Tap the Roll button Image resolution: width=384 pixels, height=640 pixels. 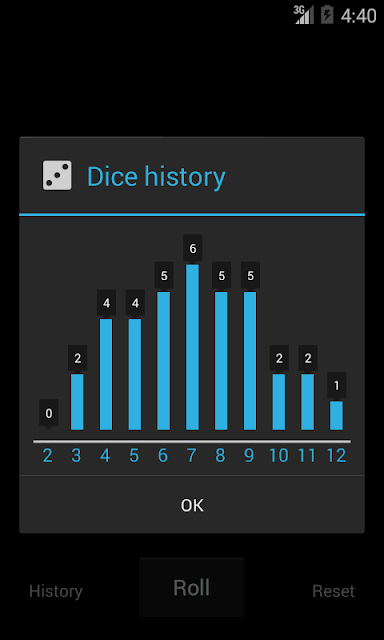191,587
